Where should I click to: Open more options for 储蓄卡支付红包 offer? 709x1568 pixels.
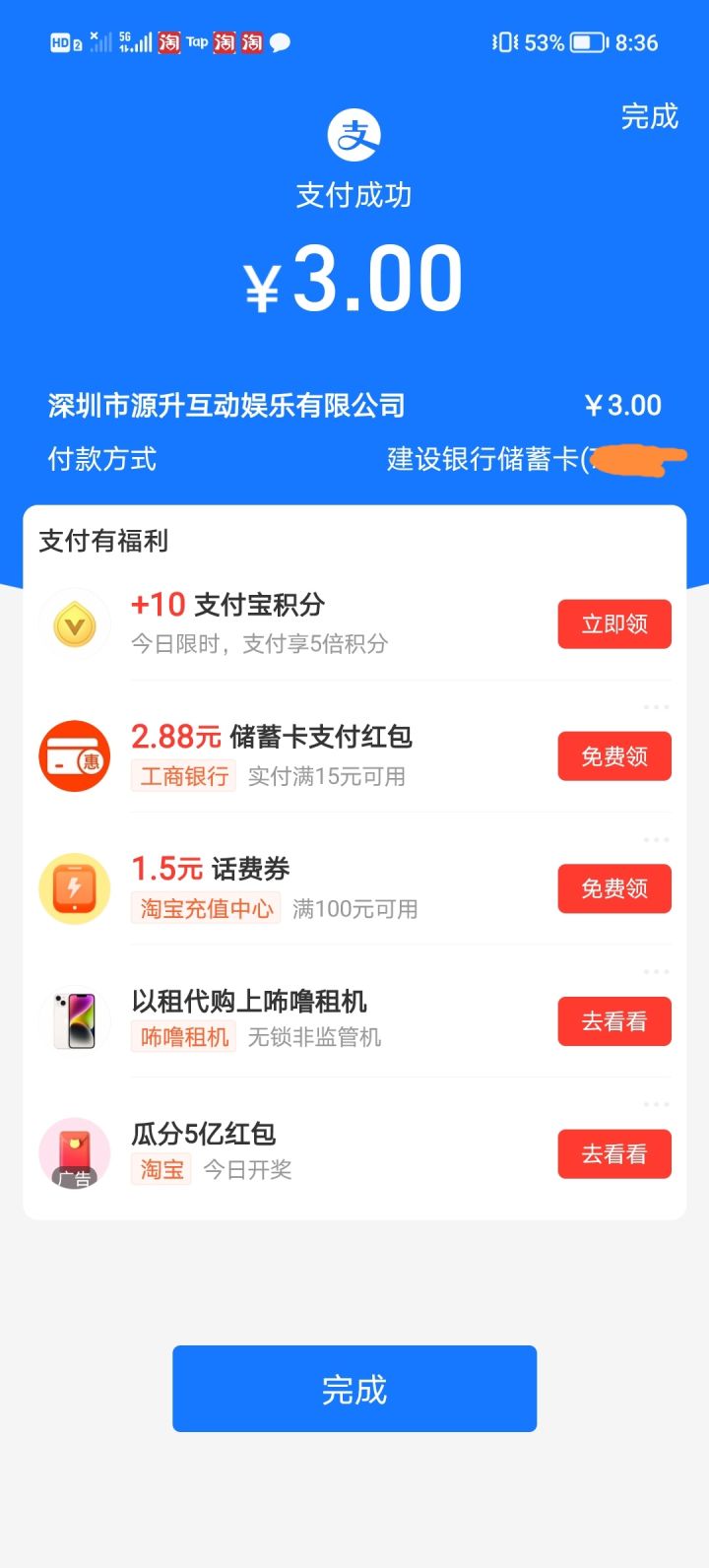coord(656,707)
